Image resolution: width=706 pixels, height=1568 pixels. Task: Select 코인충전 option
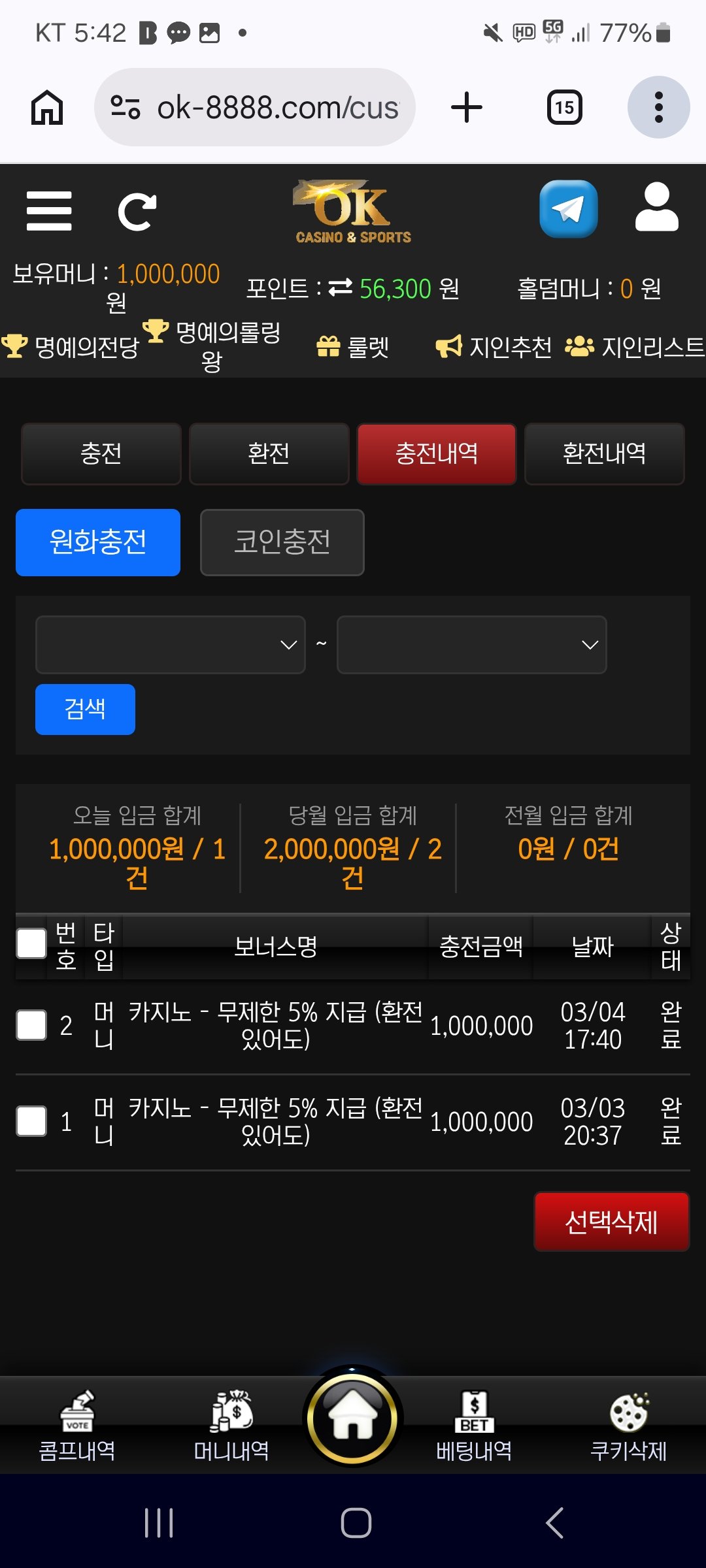[282, 542]
